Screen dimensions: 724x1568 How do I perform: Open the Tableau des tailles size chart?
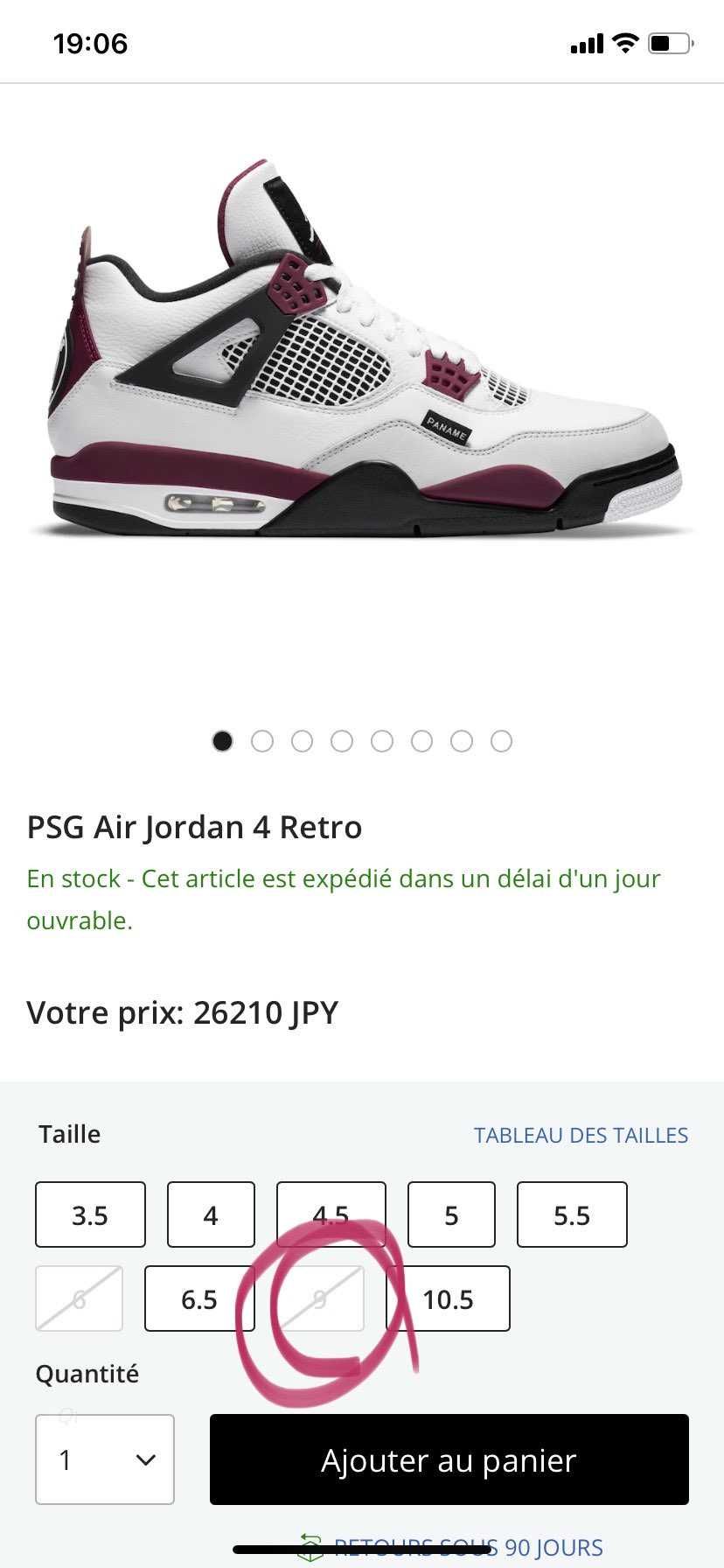[581, 1135]
